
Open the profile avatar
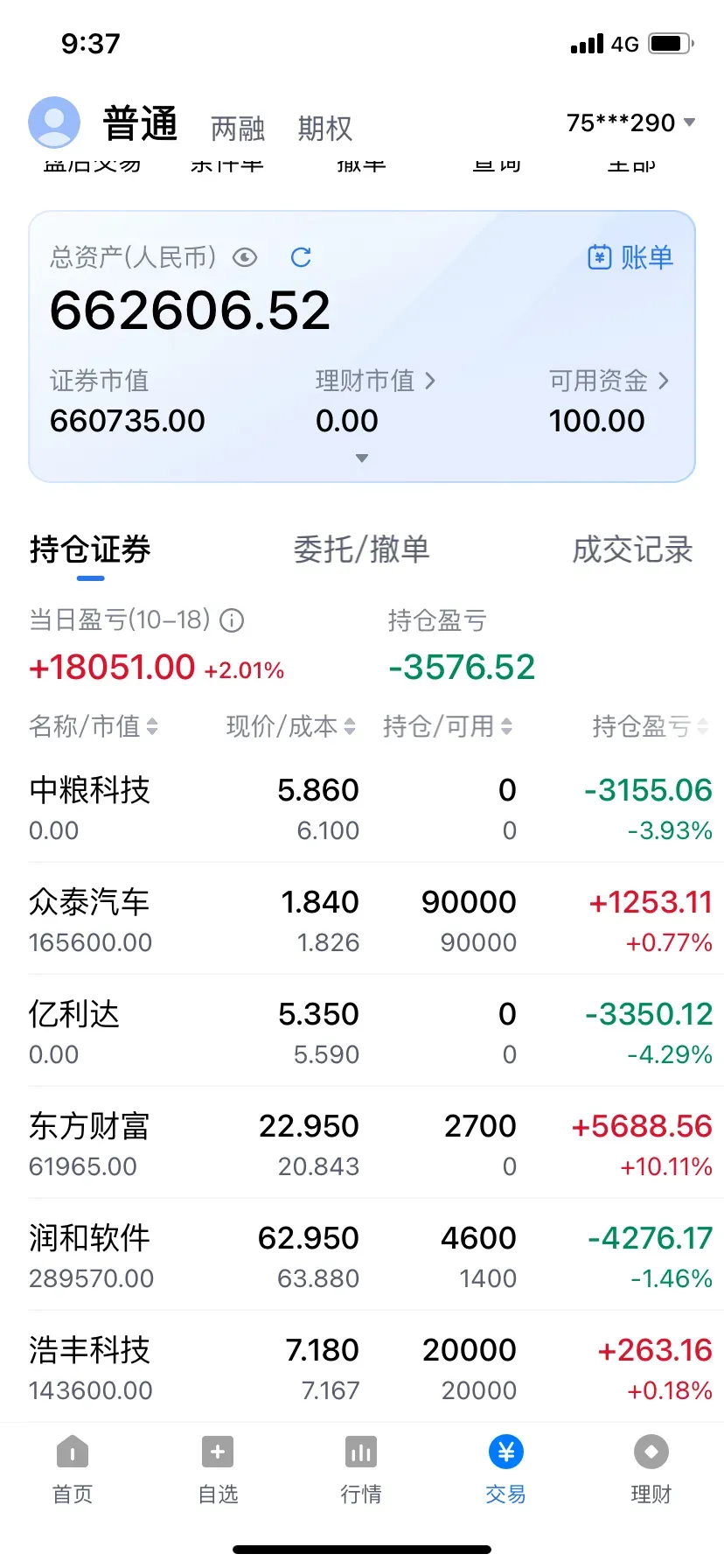coord(54,122)
